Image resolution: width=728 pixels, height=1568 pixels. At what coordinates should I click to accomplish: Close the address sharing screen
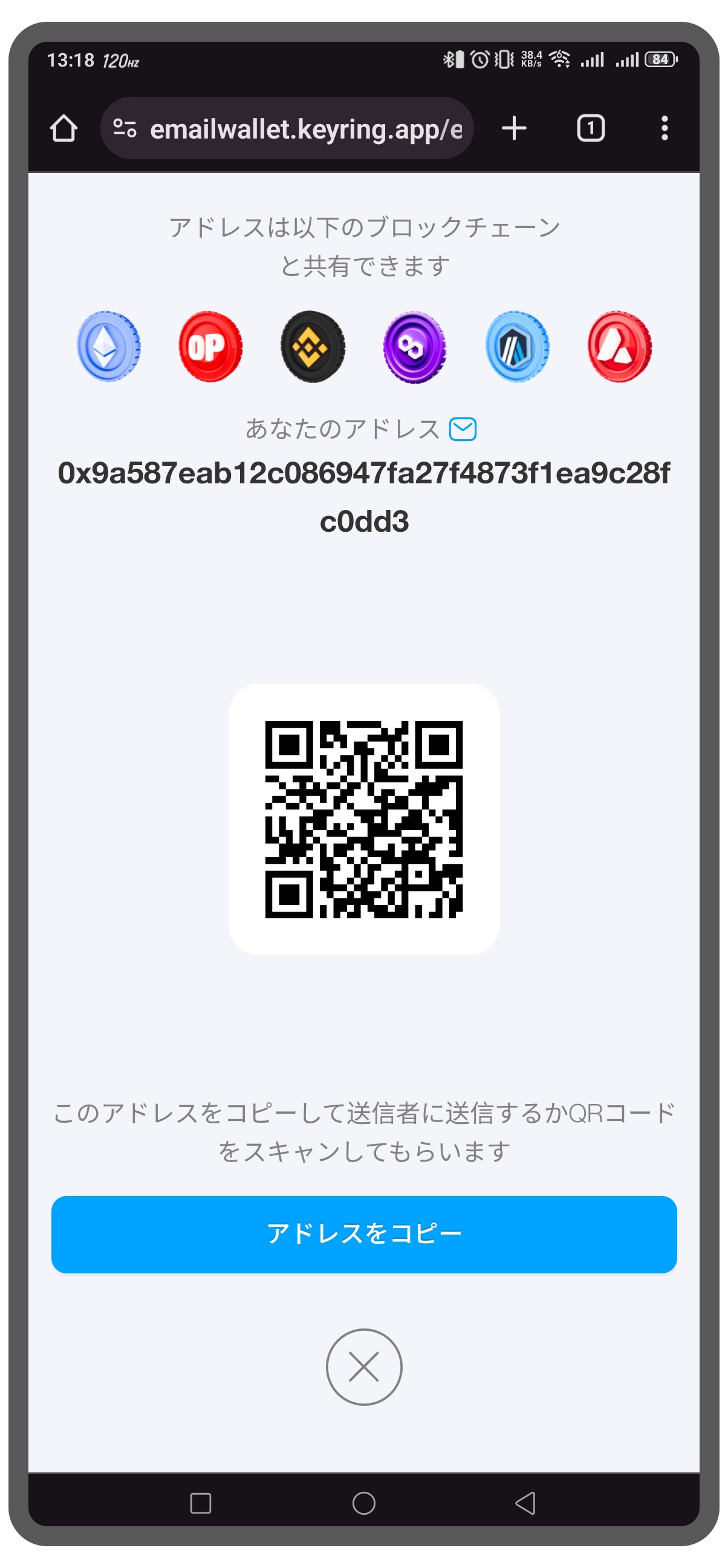coord(363,1367)
